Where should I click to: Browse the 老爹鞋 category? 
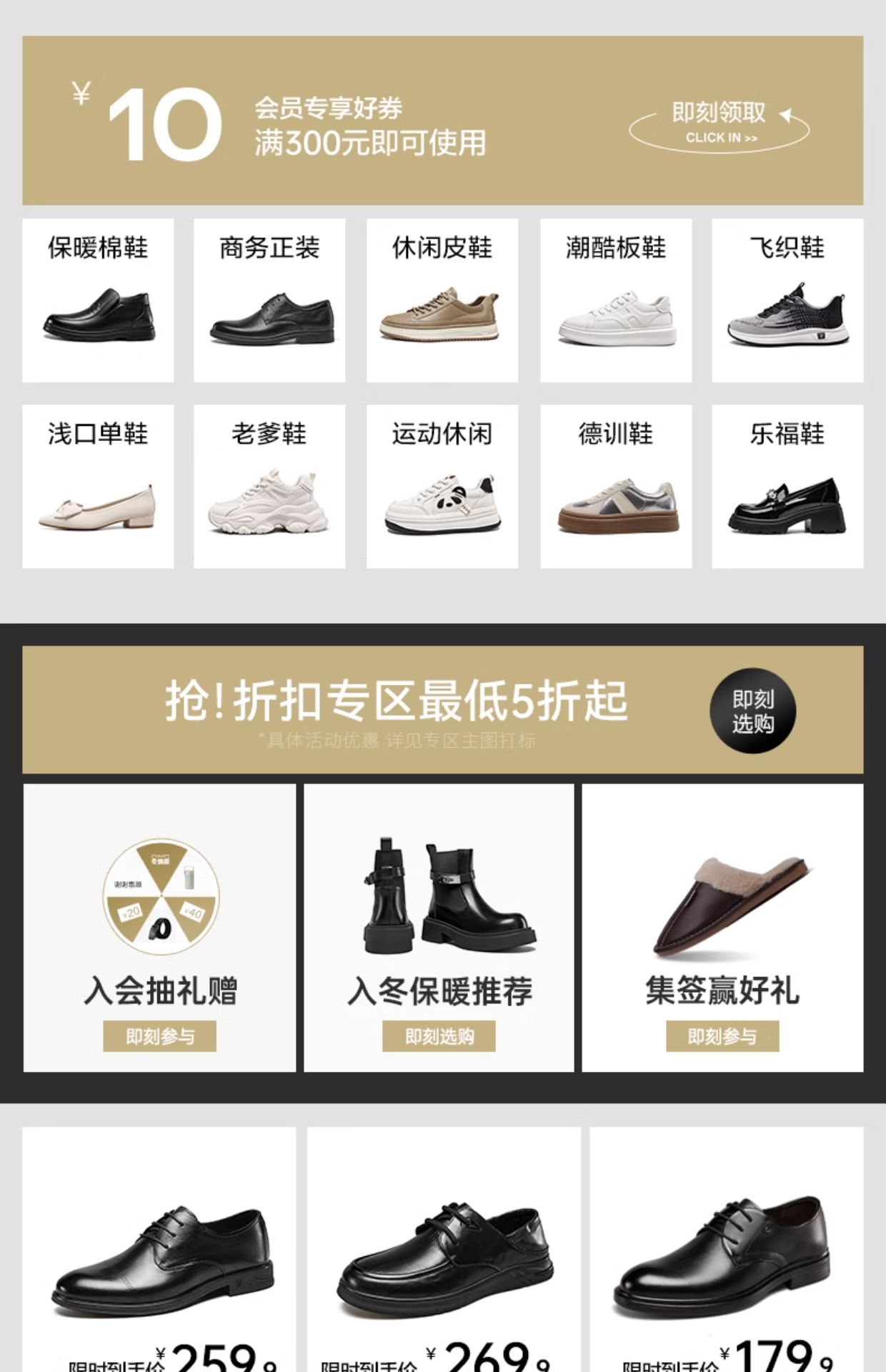(269, 487)
